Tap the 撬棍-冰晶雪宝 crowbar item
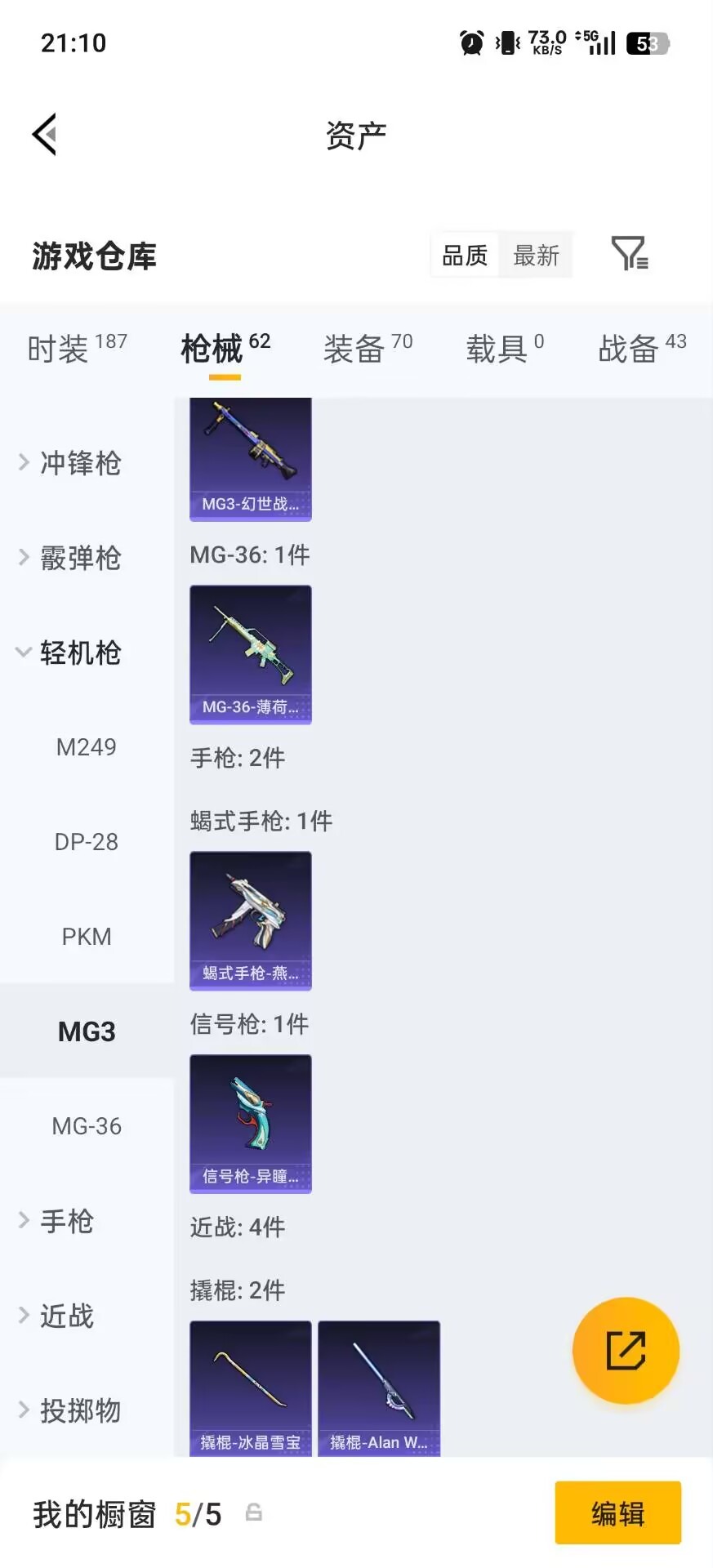713x1568 pixels. point(249,1388)
